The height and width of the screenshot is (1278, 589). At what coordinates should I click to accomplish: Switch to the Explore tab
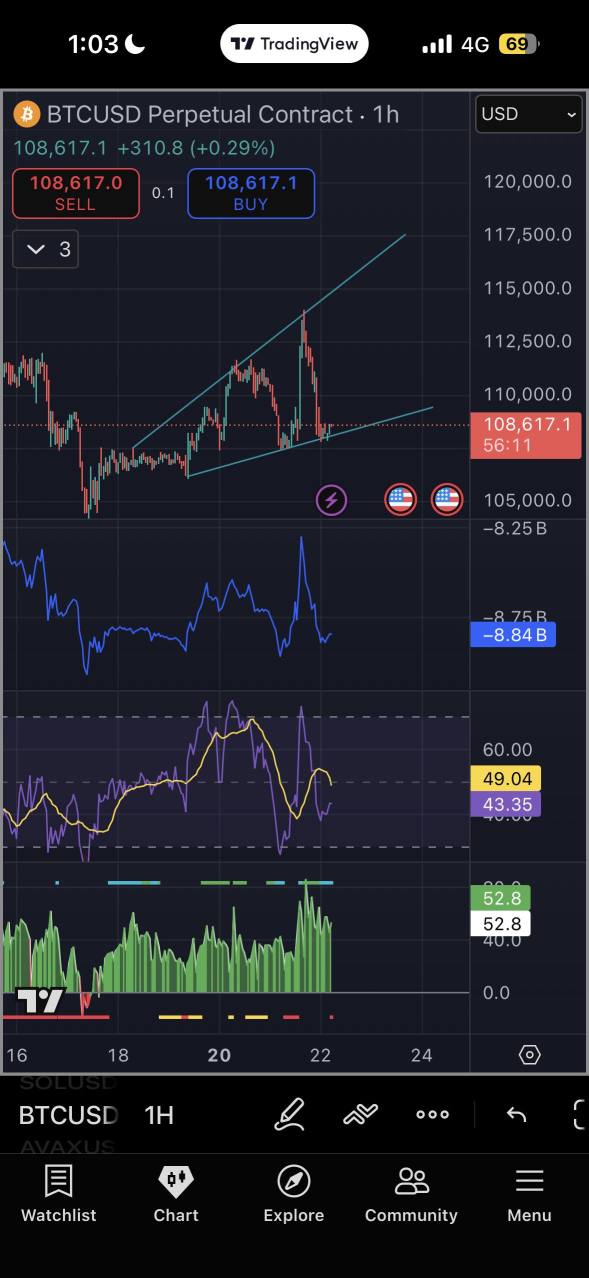click(293, 1194)
